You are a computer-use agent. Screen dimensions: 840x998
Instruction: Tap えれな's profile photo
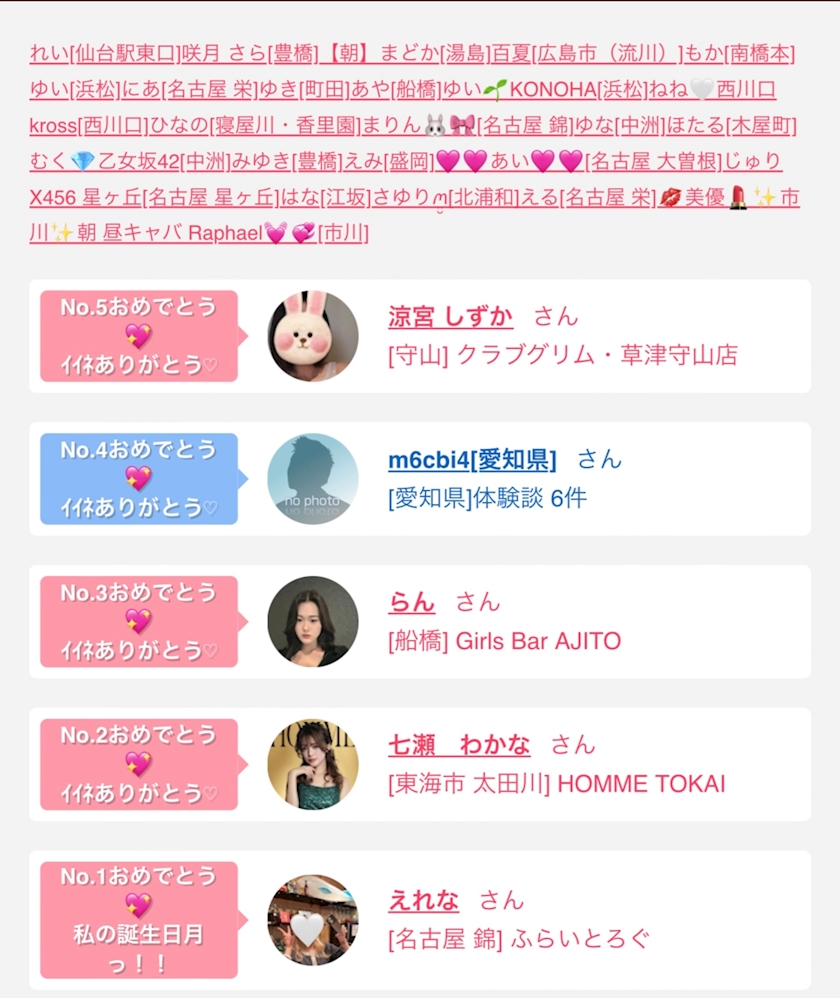312,920
